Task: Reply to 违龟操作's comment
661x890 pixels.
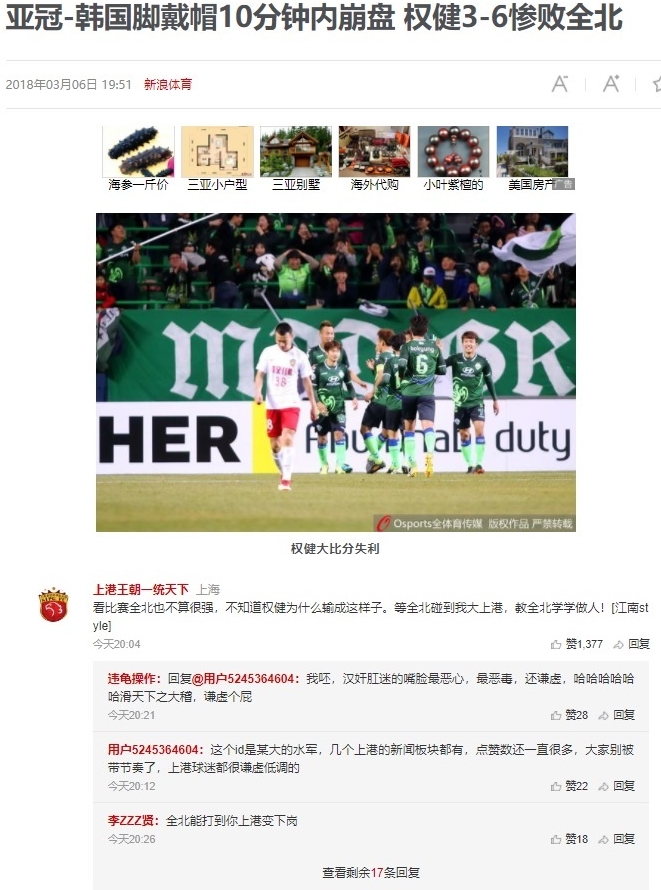Action: (624, 715)
